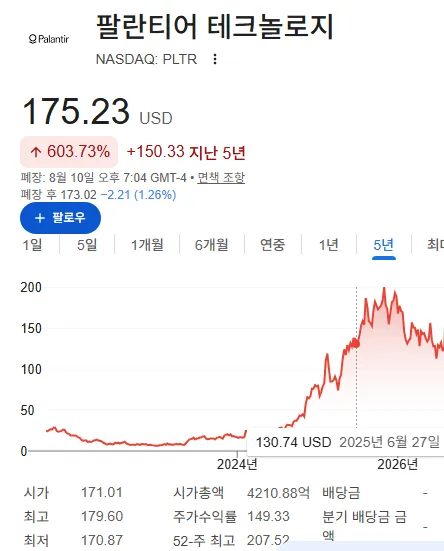Select the 연중 year-to-date tab
444x551 pixels.
pos(273,245)
